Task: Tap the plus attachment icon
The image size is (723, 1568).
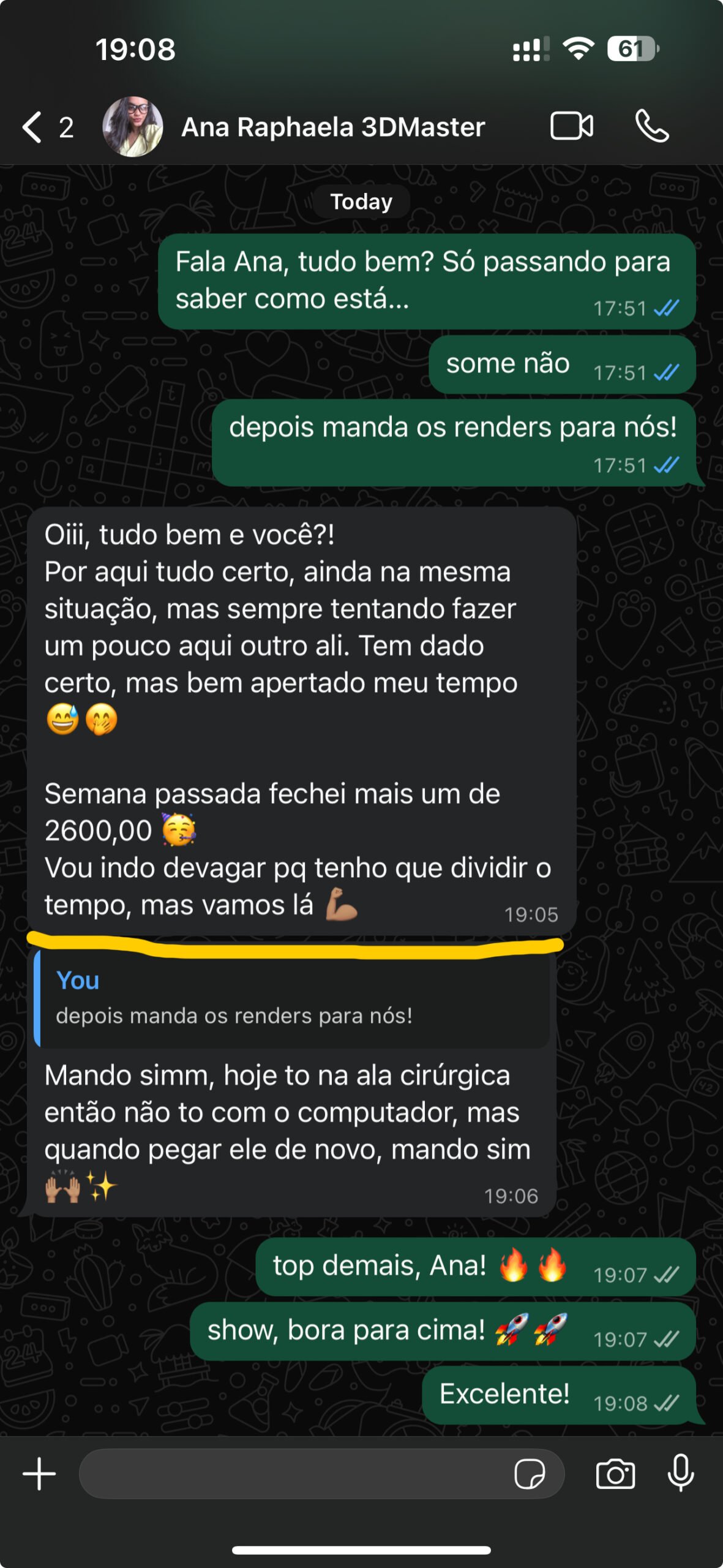Action: point(39,1473)
